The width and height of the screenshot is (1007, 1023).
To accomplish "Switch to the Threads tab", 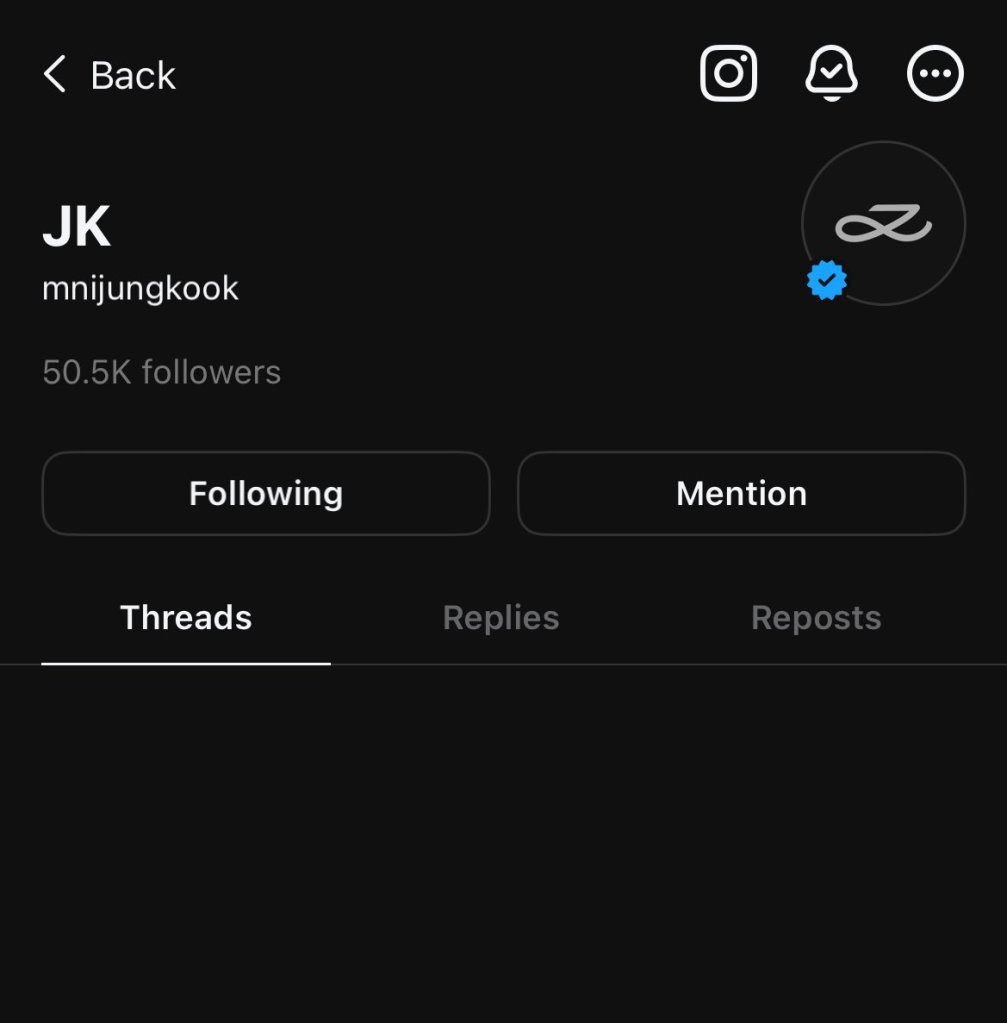I will (x=186, y=618).
